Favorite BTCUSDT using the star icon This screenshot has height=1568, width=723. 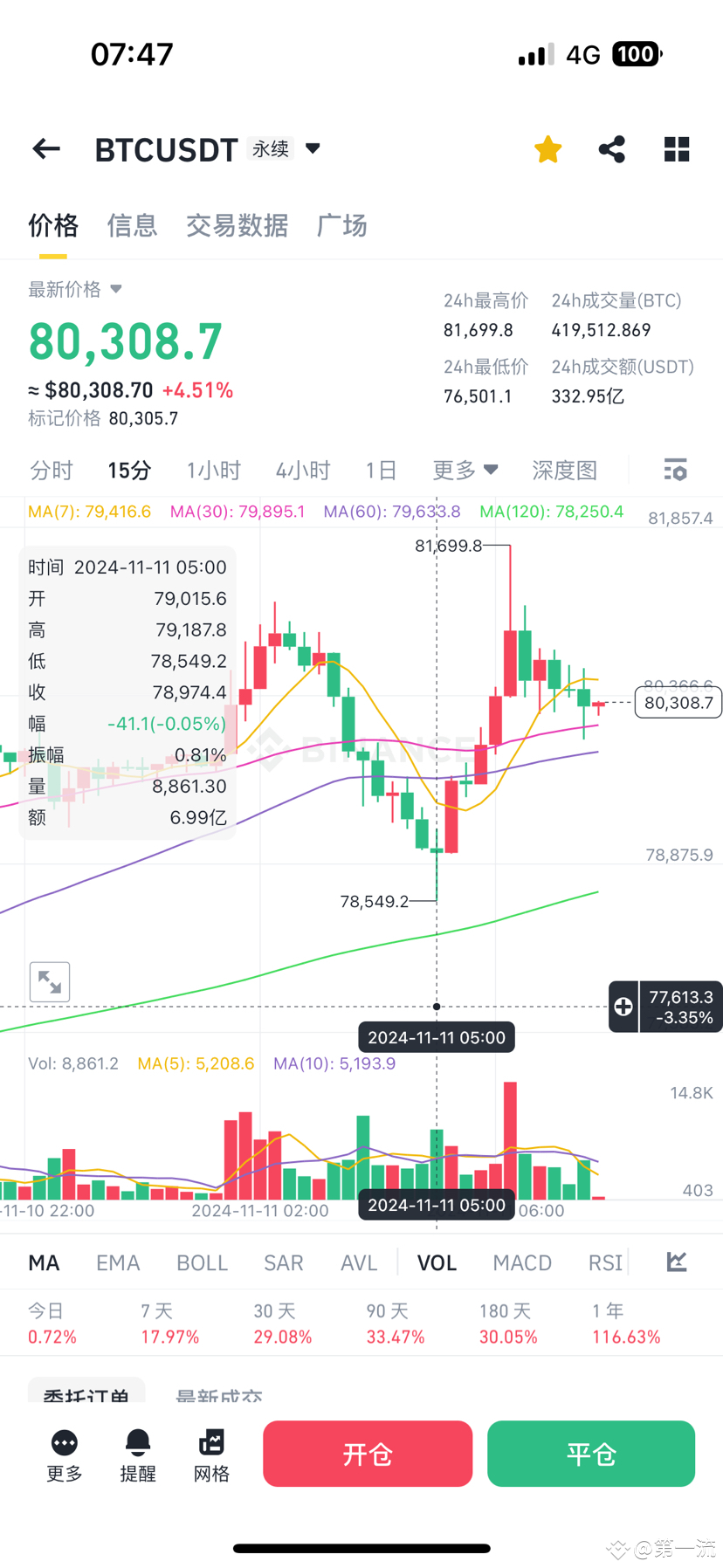547,148
